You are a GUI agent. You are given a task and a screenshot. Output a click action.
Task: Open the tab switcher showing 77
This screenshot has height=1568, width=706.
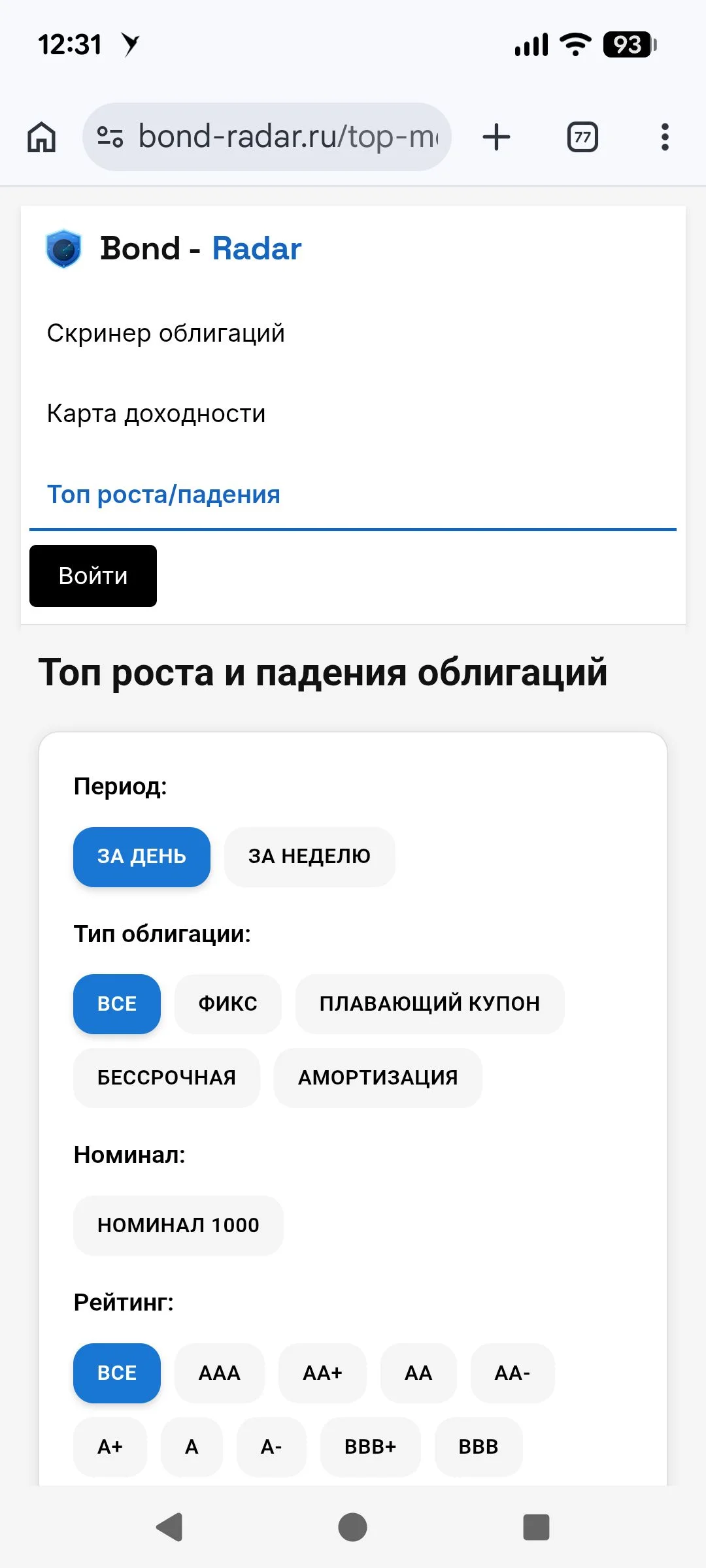coord(582,137)
